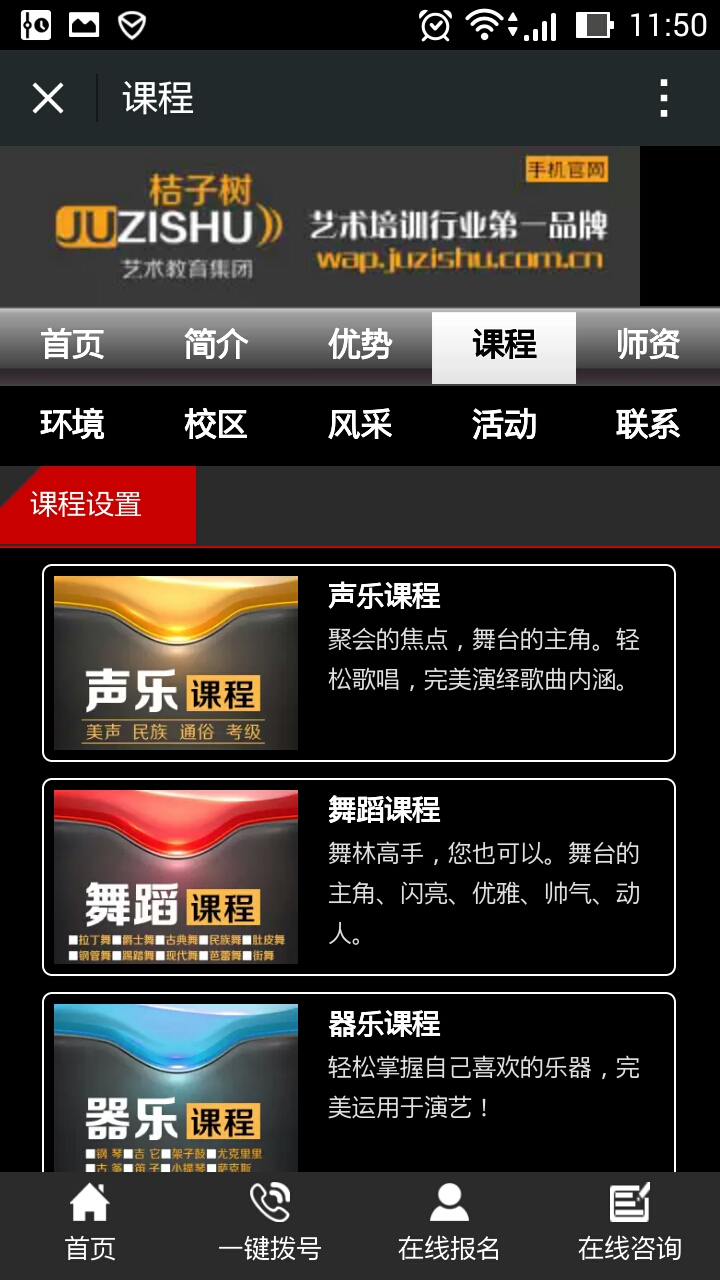This screenshot has width=720, height=1280.
Task: Switch to the 首页 top tab
Action: [x=72, y=345]
